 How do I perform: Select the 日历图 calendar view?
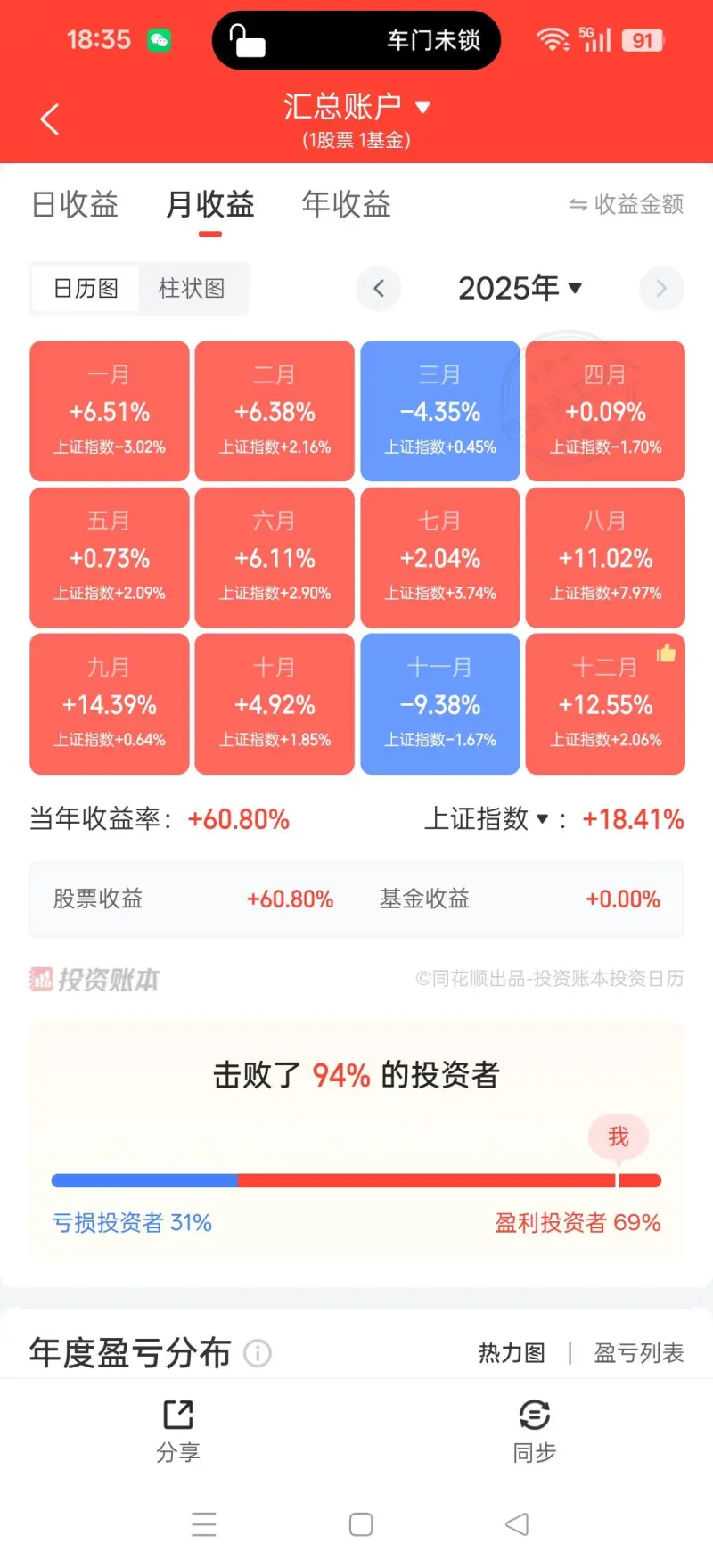tap(86, 289)
